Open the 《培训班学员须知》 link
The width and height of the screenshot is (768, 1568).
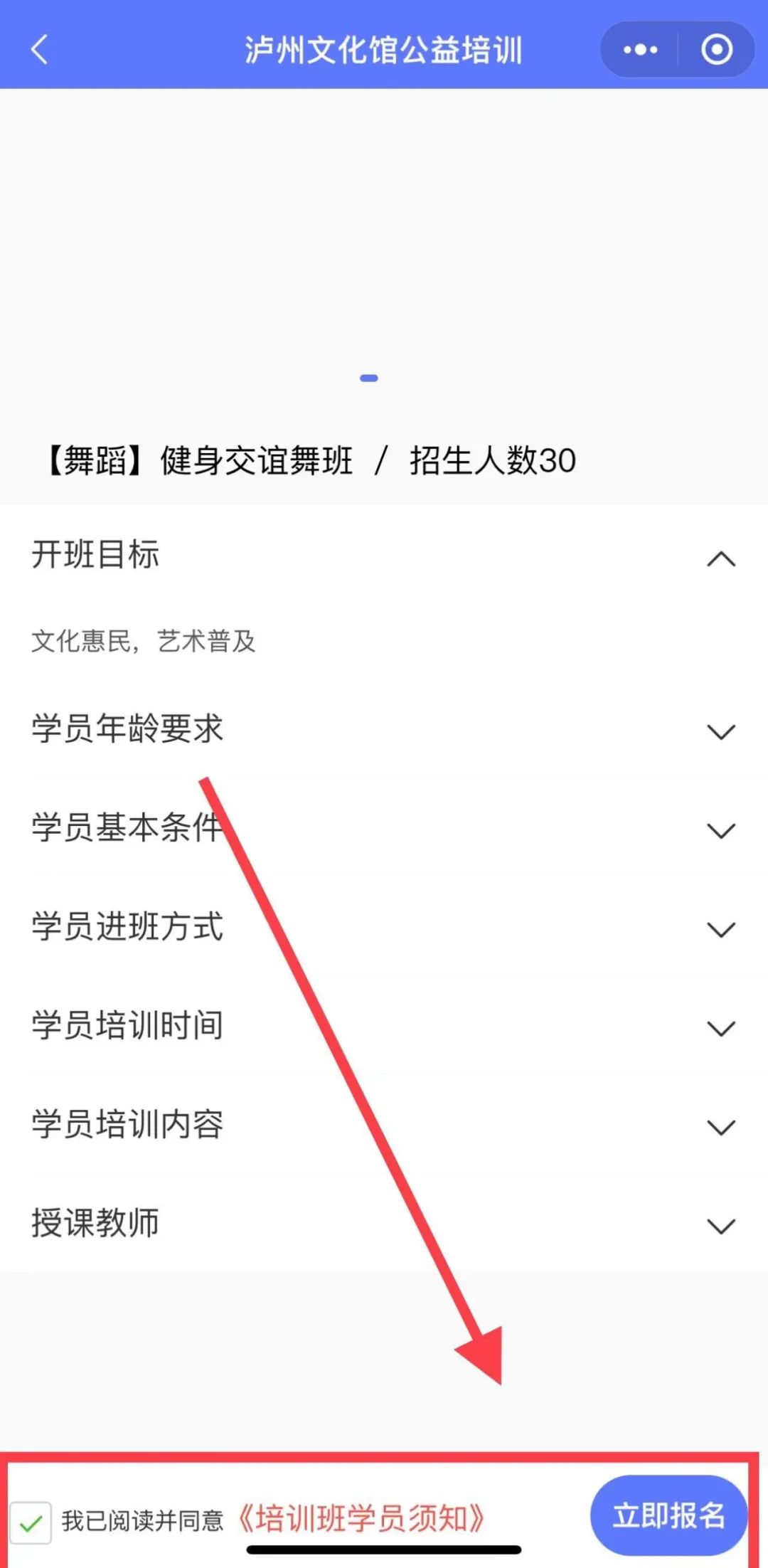click(361, 1518)
